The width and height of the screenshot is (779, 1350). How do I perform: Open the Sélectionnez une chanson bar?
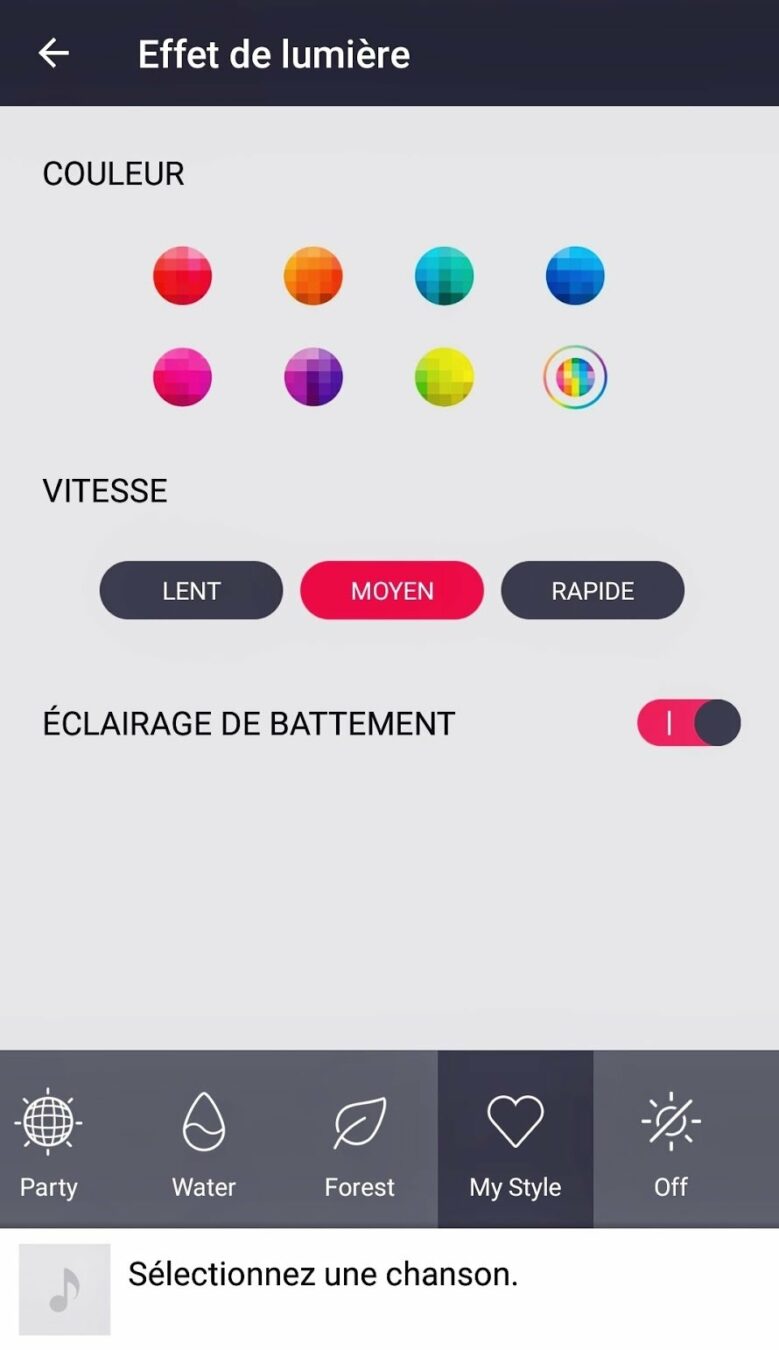(x=389, y=1288)
